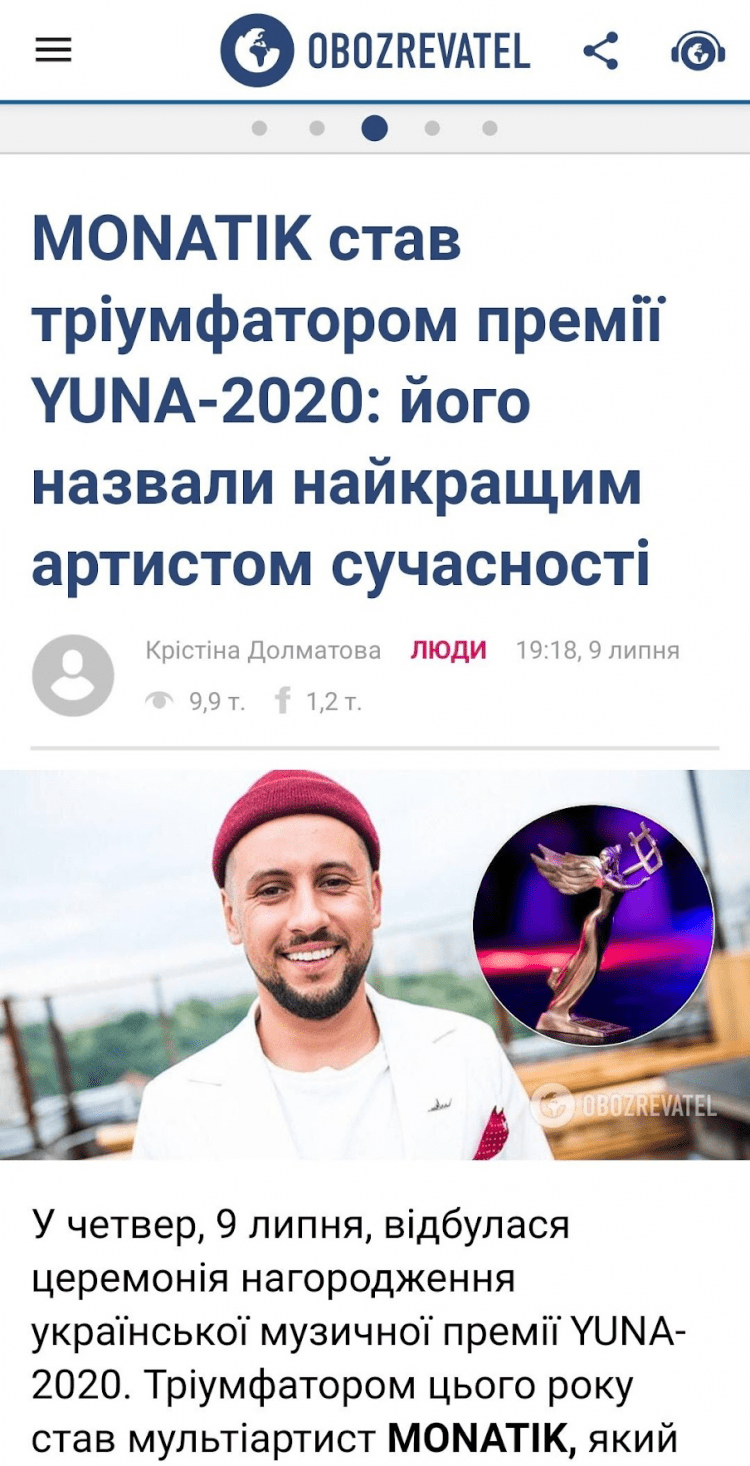
Task: Go to the Obozrevatel home logo
Action: pyautogui.click(x=375, y=51)
